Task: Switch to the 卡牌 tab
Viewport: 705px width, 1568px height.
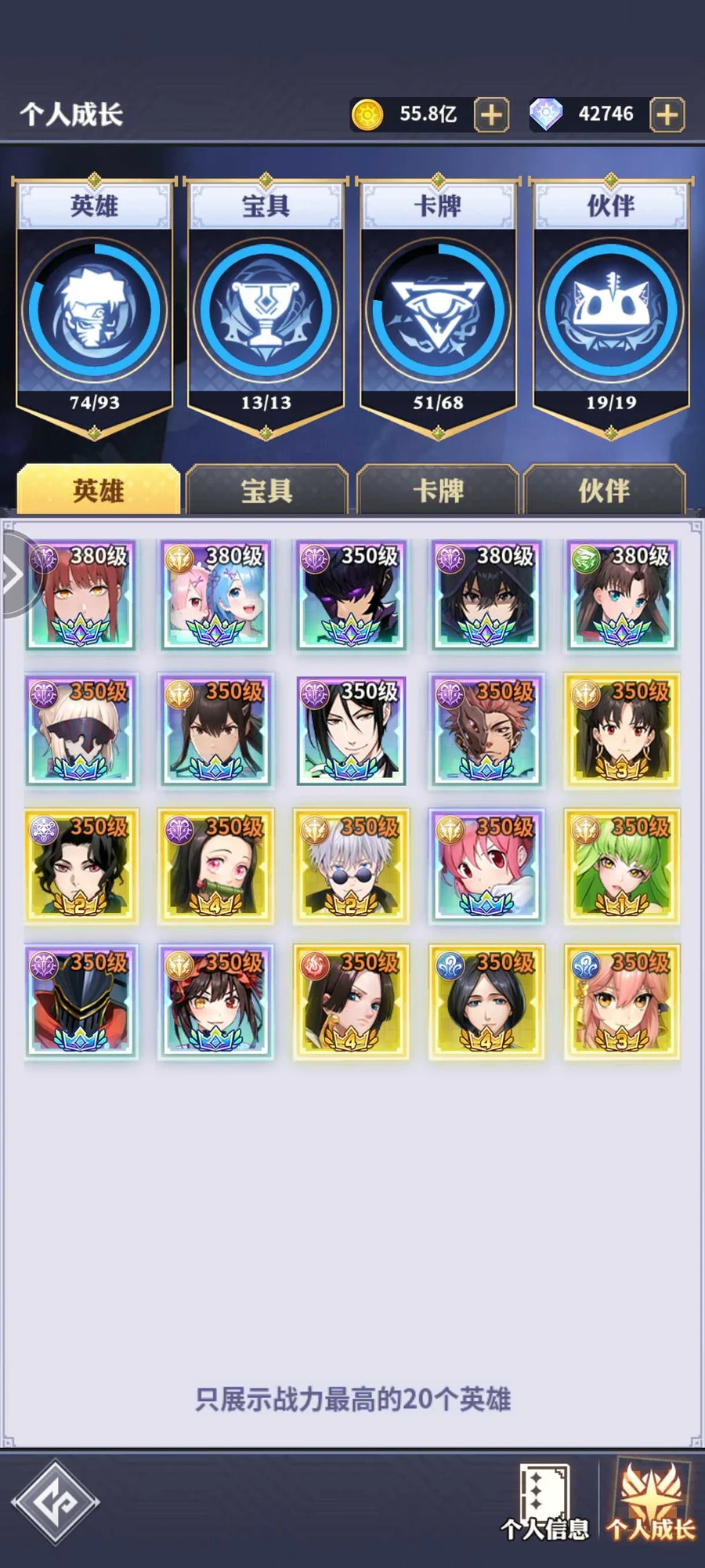Action: 438,491
